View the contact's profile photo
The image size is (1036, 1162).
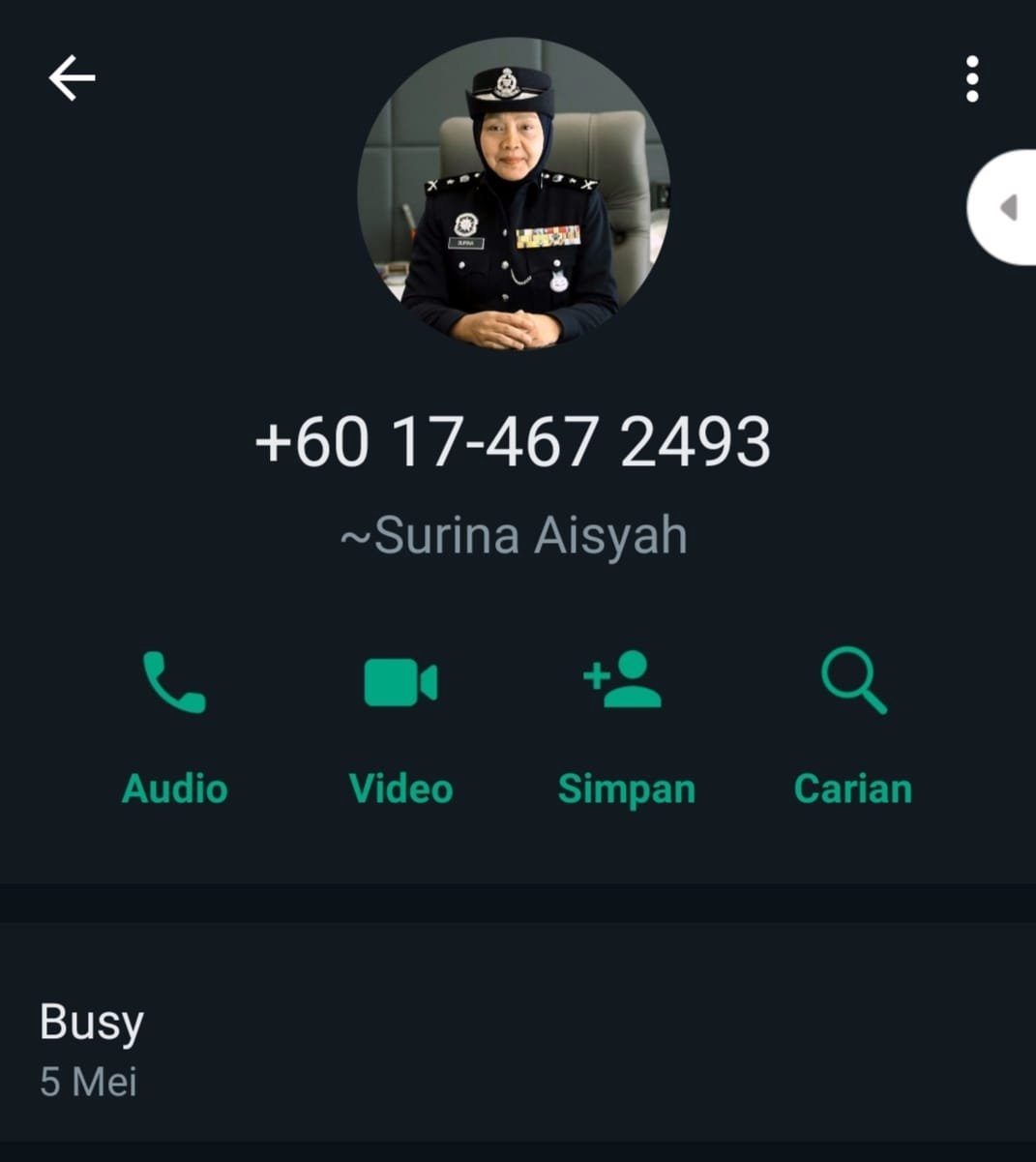[513, 194]
